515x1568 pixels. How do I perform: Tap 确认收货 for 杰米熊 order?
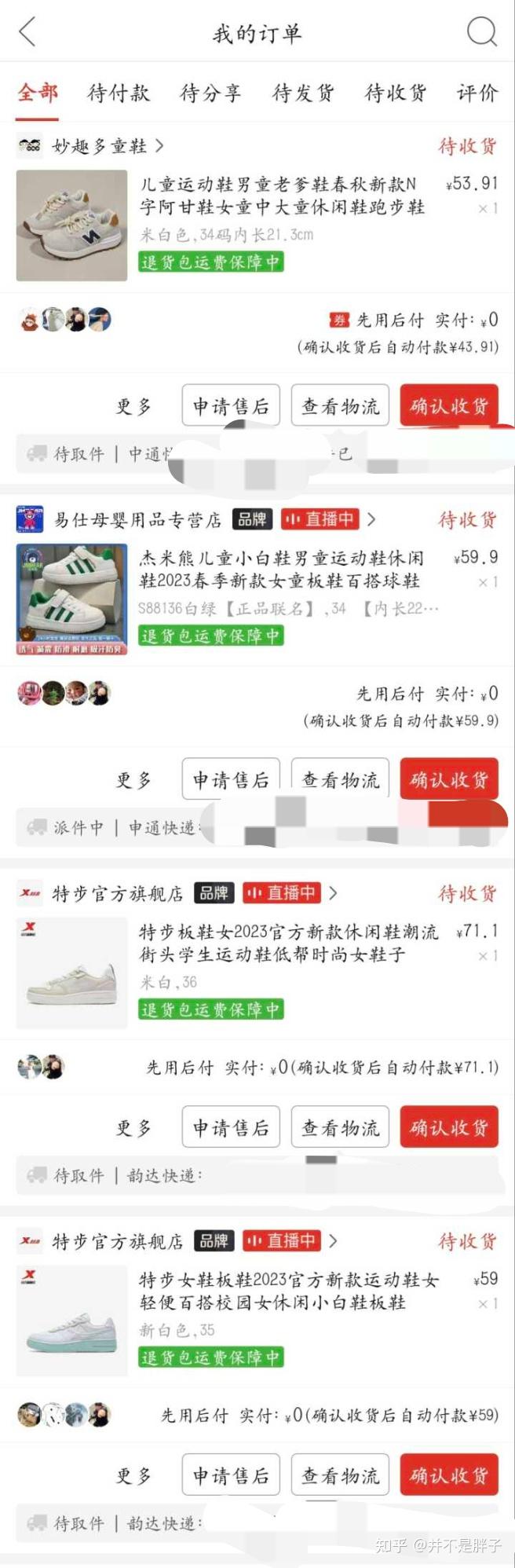pos(448,779)
